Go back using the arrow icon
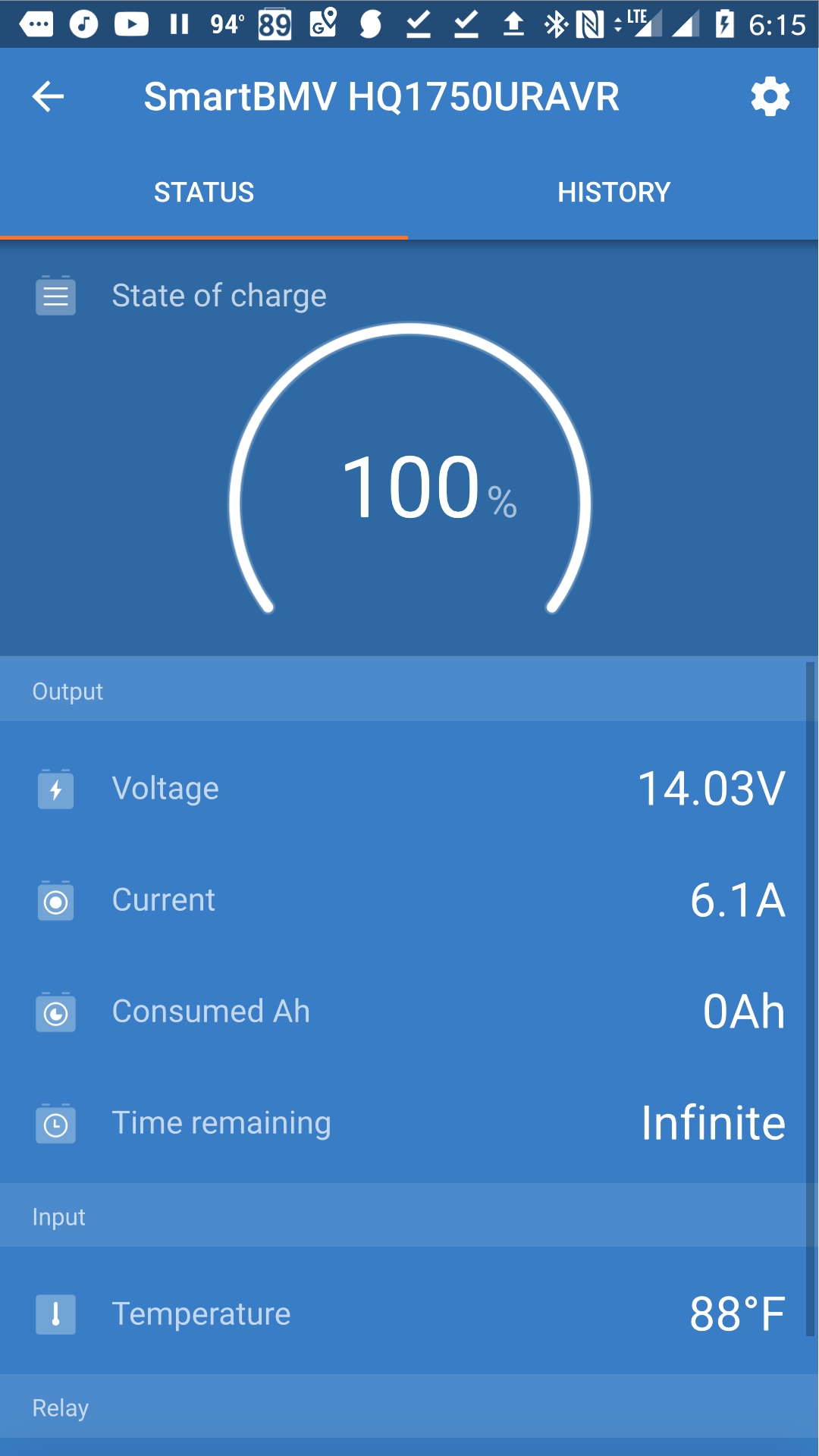This screenshot has width=819, height=1456. pos(48,96)
